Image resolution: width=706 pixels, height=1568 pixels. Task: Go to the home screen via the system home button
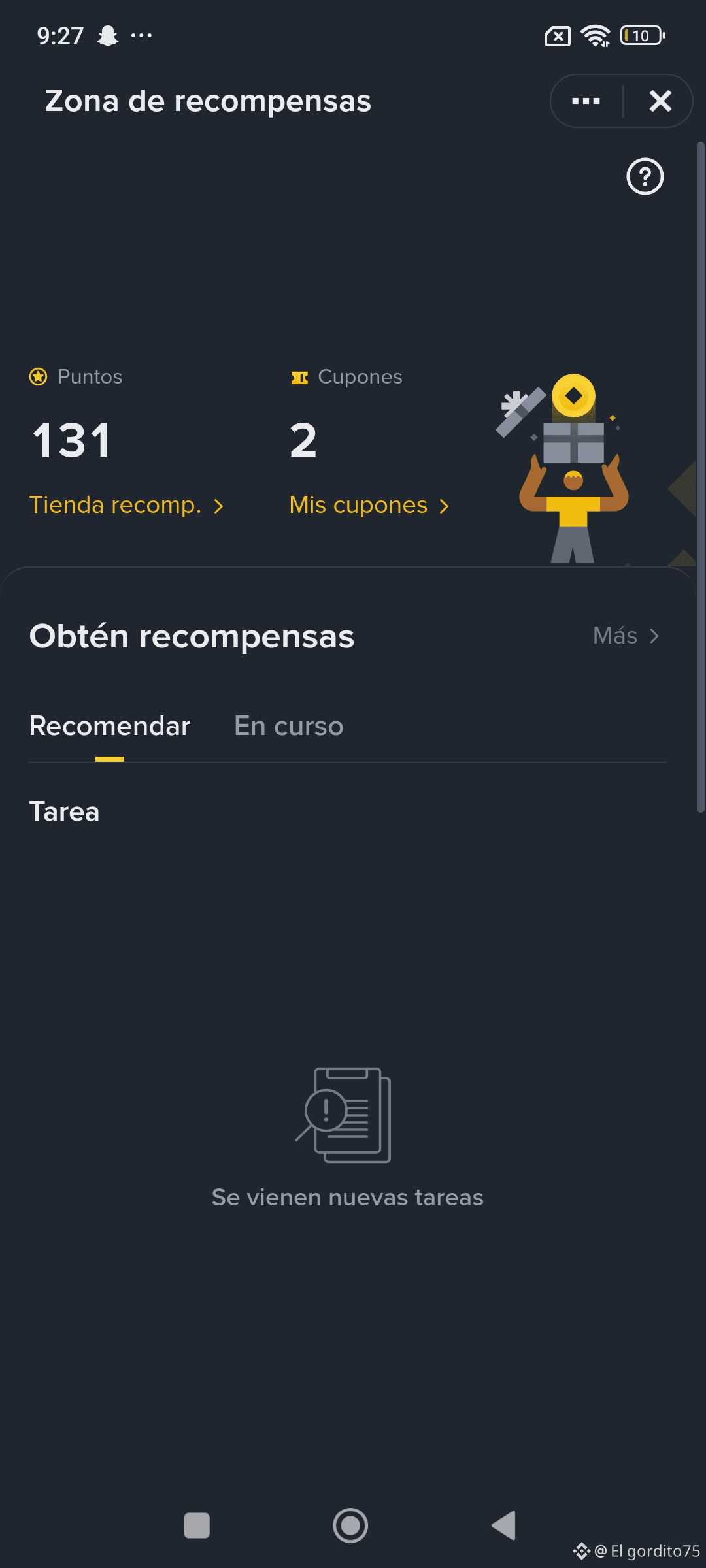[x=350, y=1526]
